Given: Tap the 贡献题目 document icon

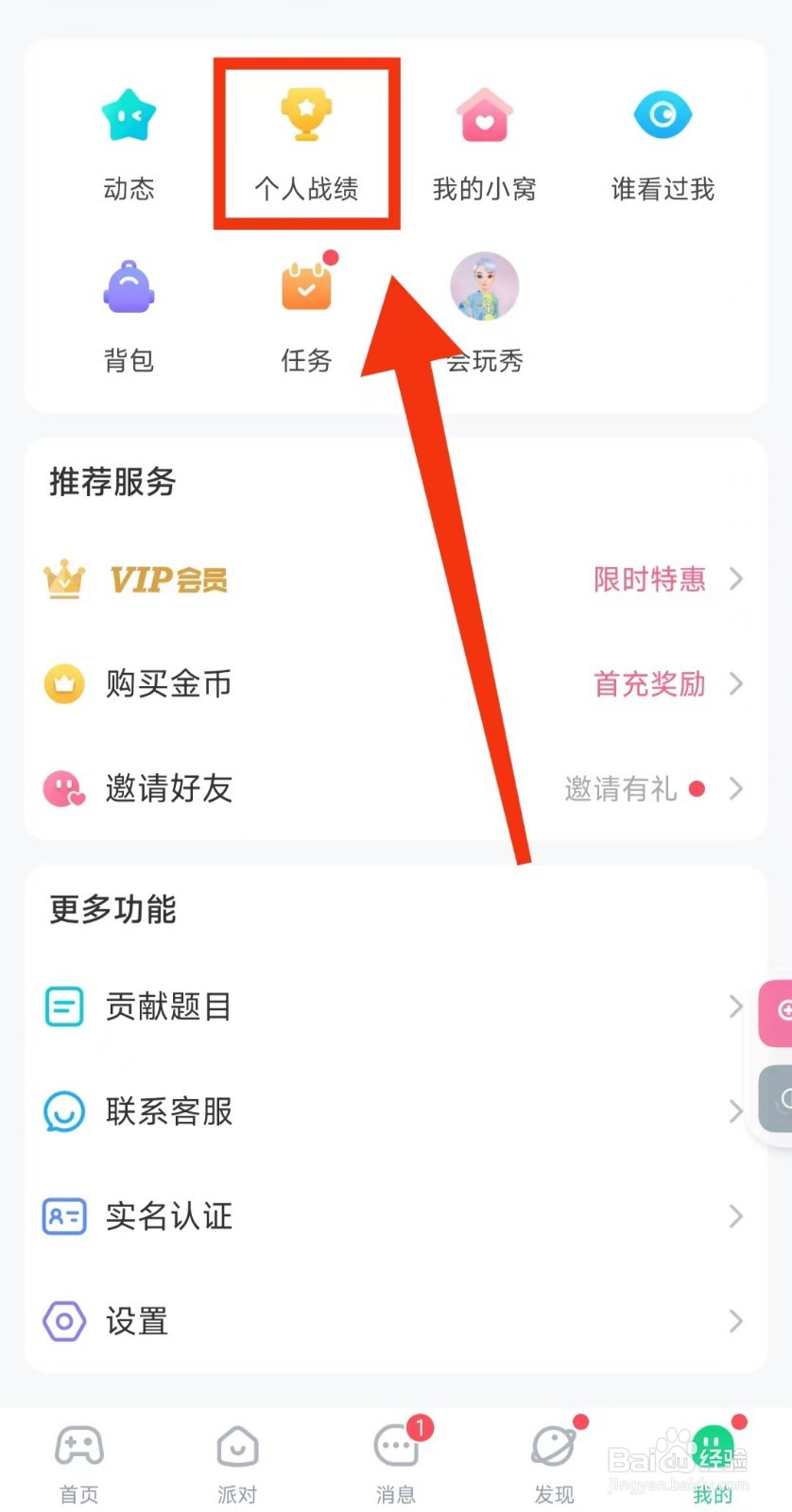Looking at the screenshot, I should 63,1006.
